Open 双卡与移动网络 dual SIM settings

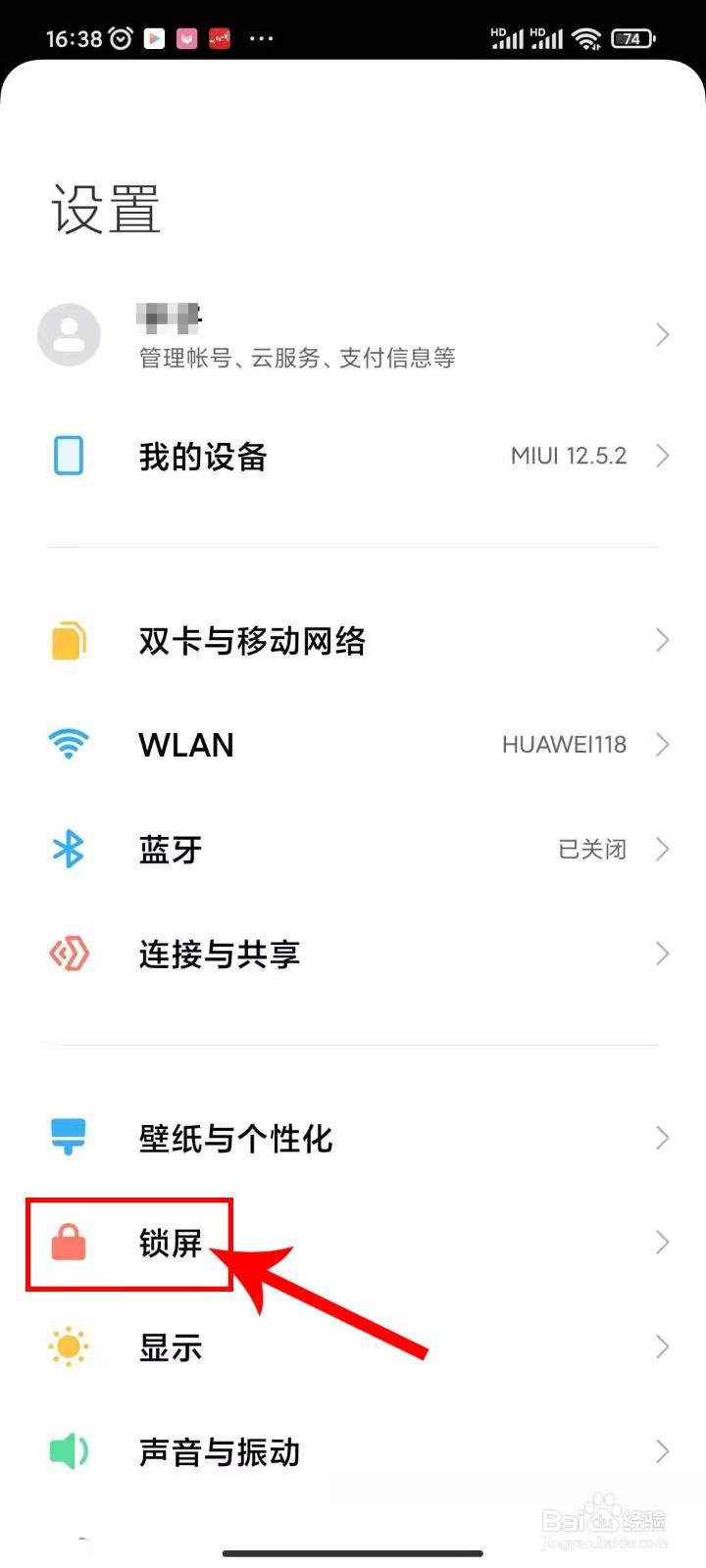(252, 641)
